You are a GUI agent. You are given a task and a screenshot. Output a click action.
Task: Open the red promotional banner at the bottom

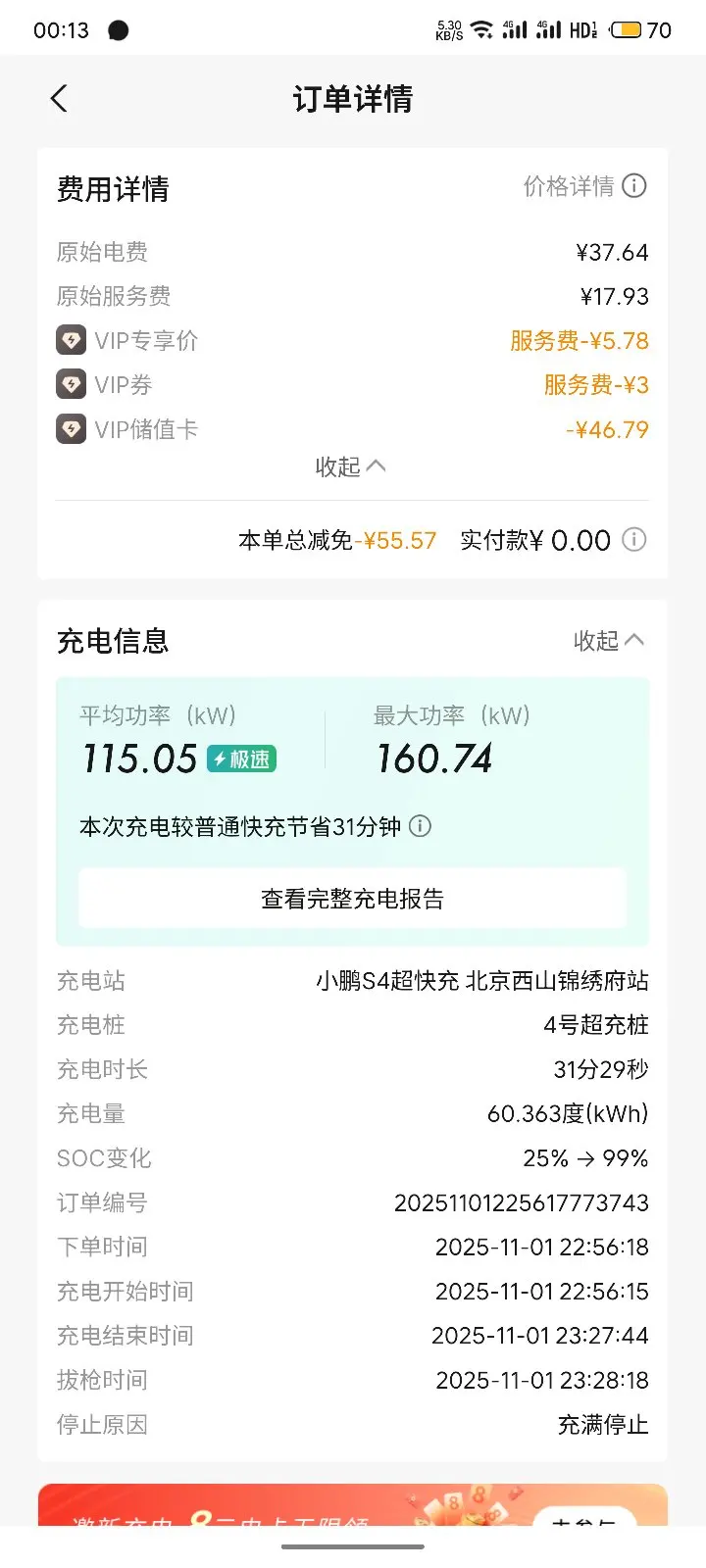352,1504
